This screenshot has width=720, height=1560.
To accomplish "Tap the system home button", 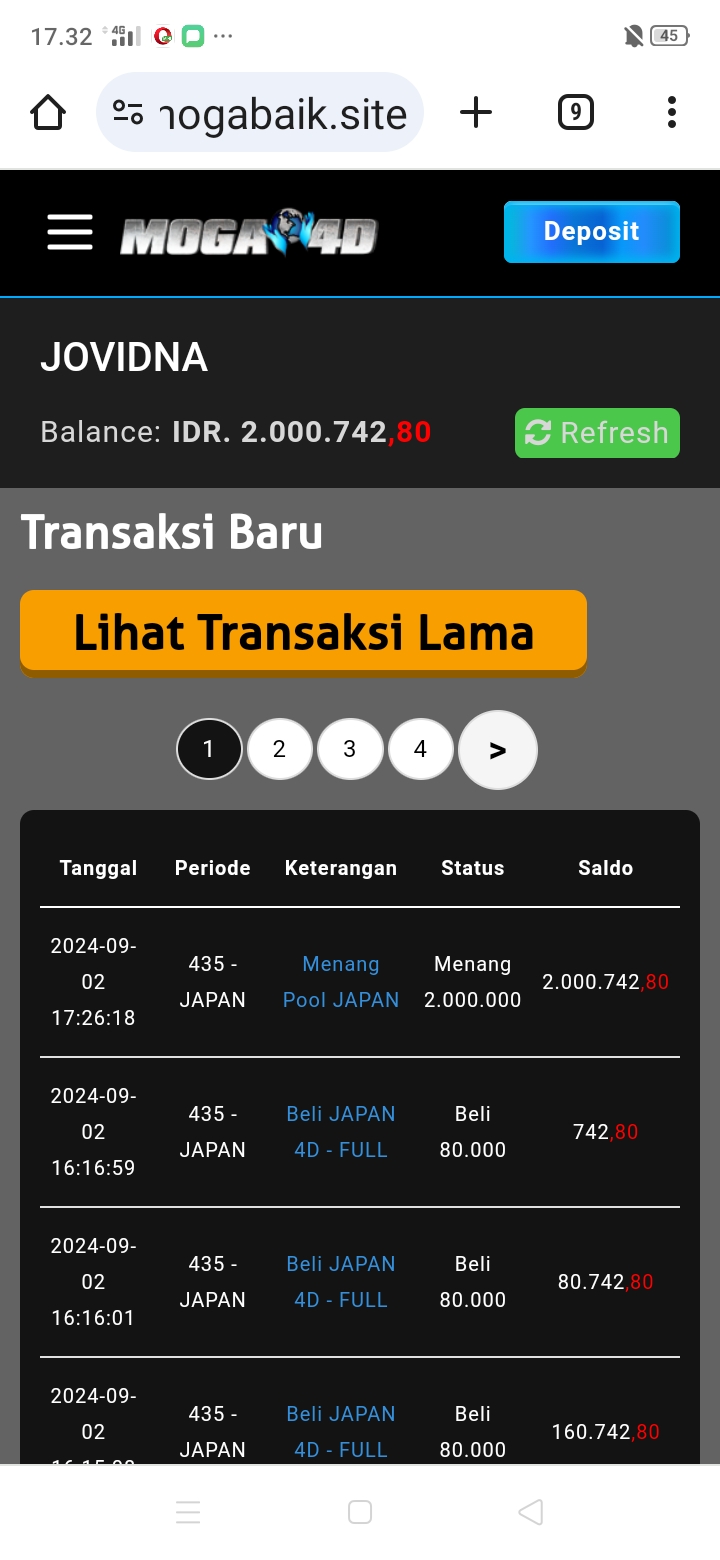I will 360,1512.
